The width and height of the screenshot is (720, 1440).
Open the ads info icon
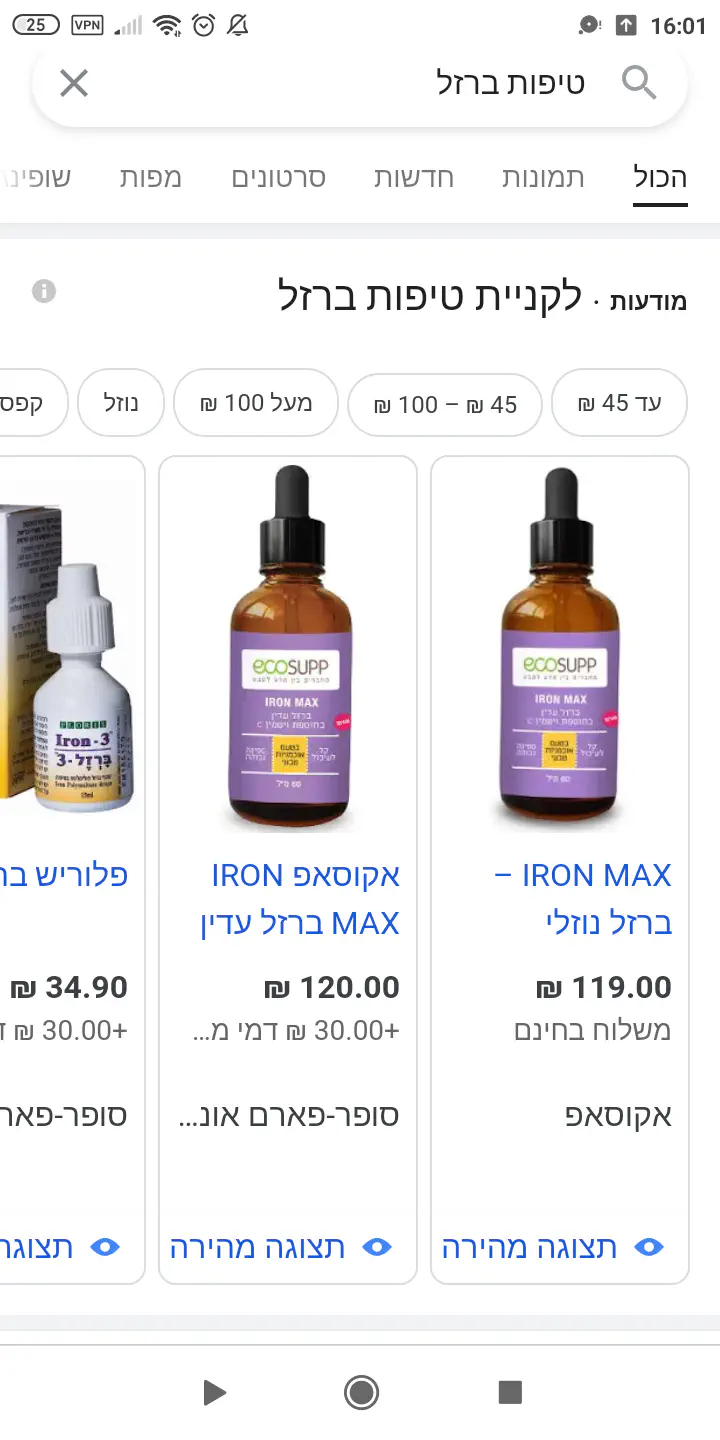[x=43, y=292]
